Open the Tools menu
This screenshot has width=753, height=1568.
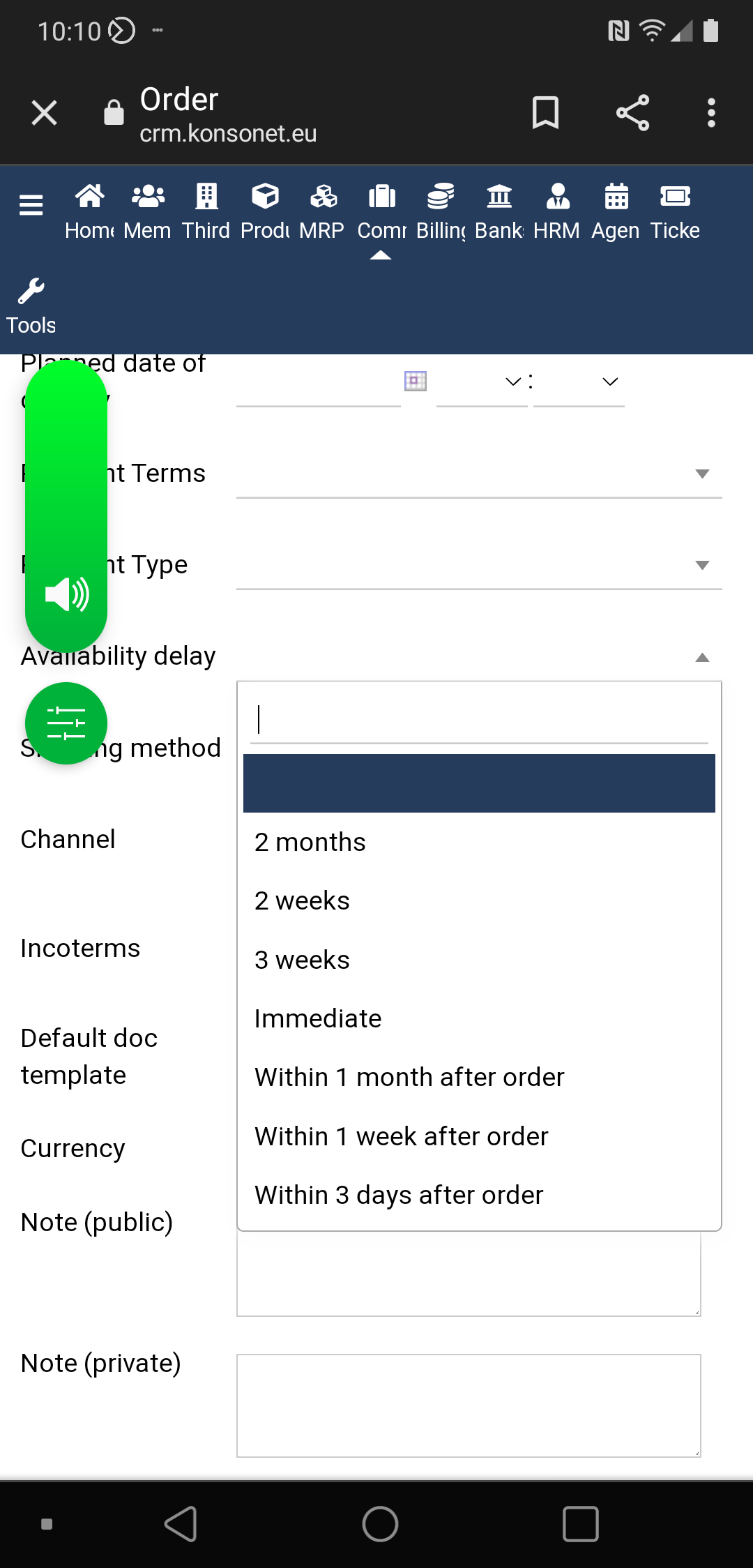(x=31, y=306)
